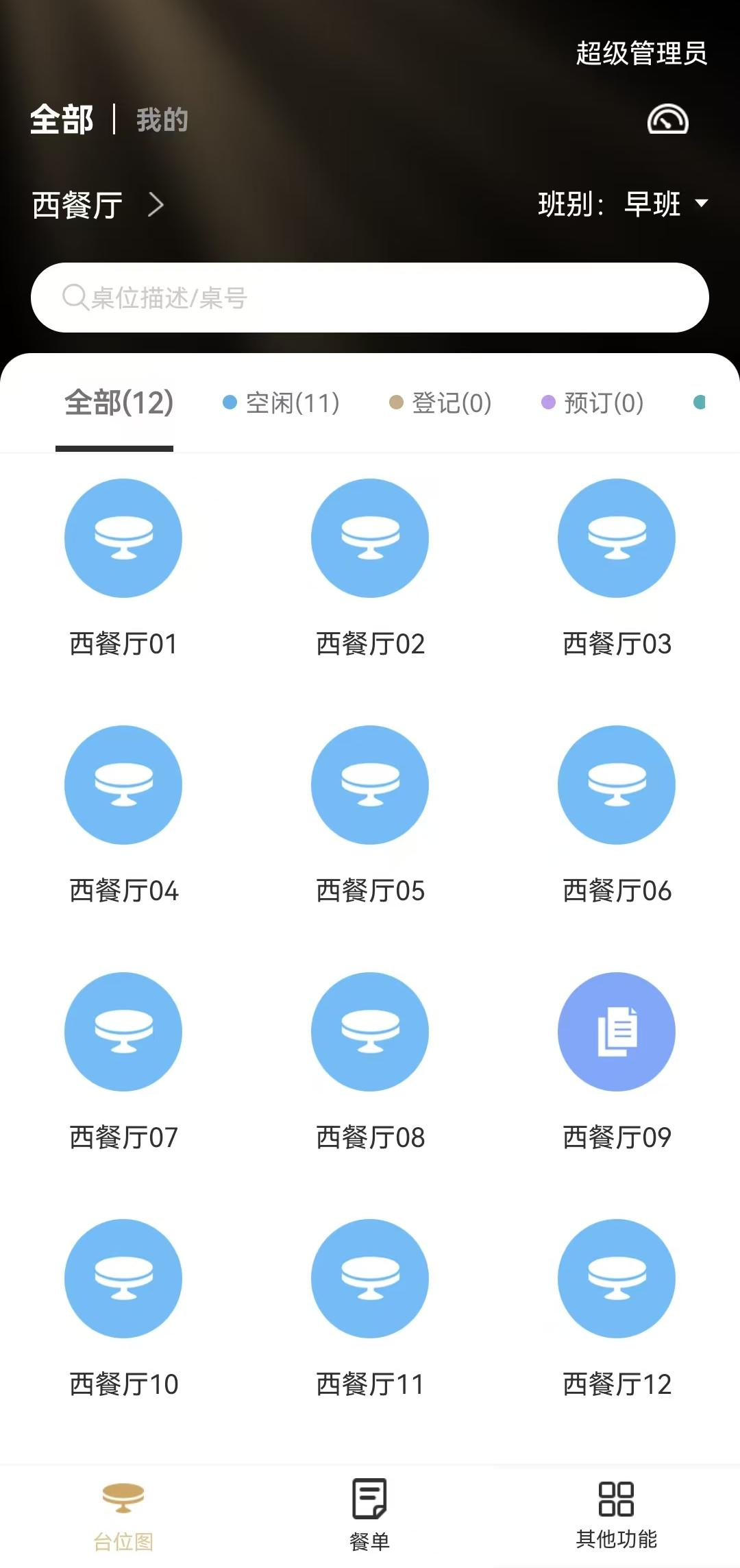This screenshot has width=740, height=1568.
Task: Filter tables by 登记(0)
Action: click(x=441, y=402)
